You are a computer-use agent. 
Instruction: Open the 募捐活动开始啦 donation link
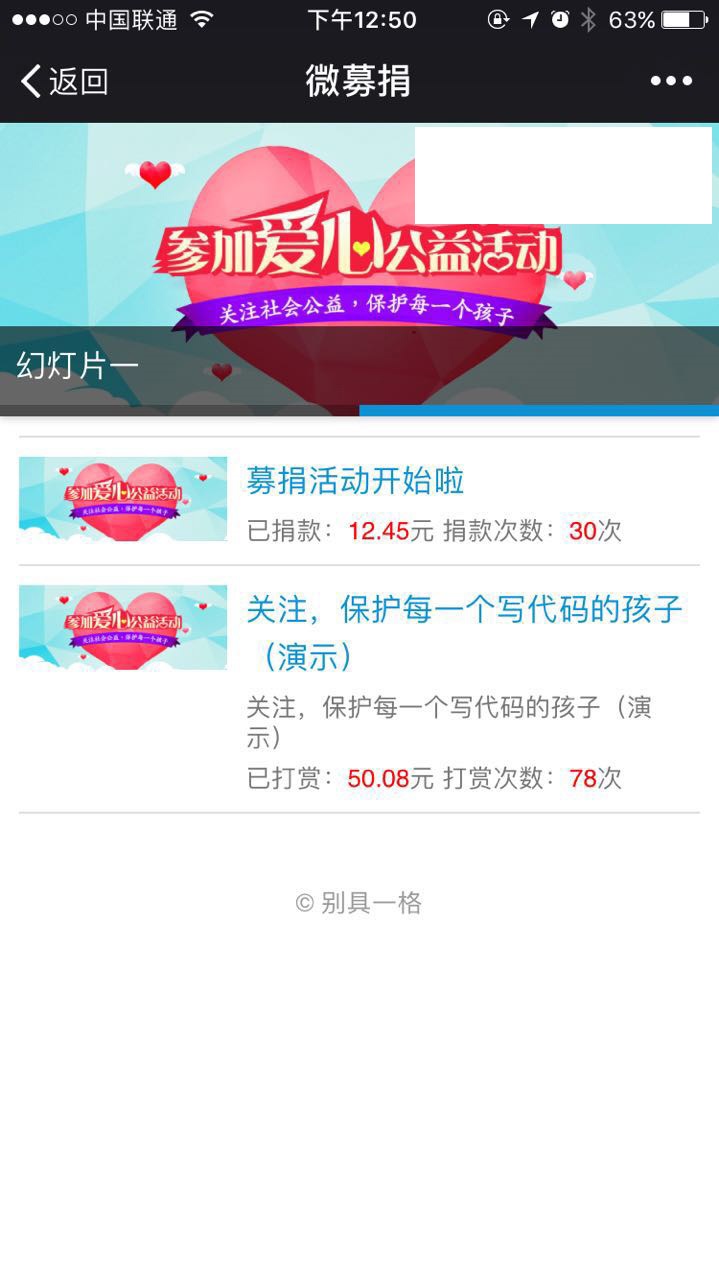(355, 481)
